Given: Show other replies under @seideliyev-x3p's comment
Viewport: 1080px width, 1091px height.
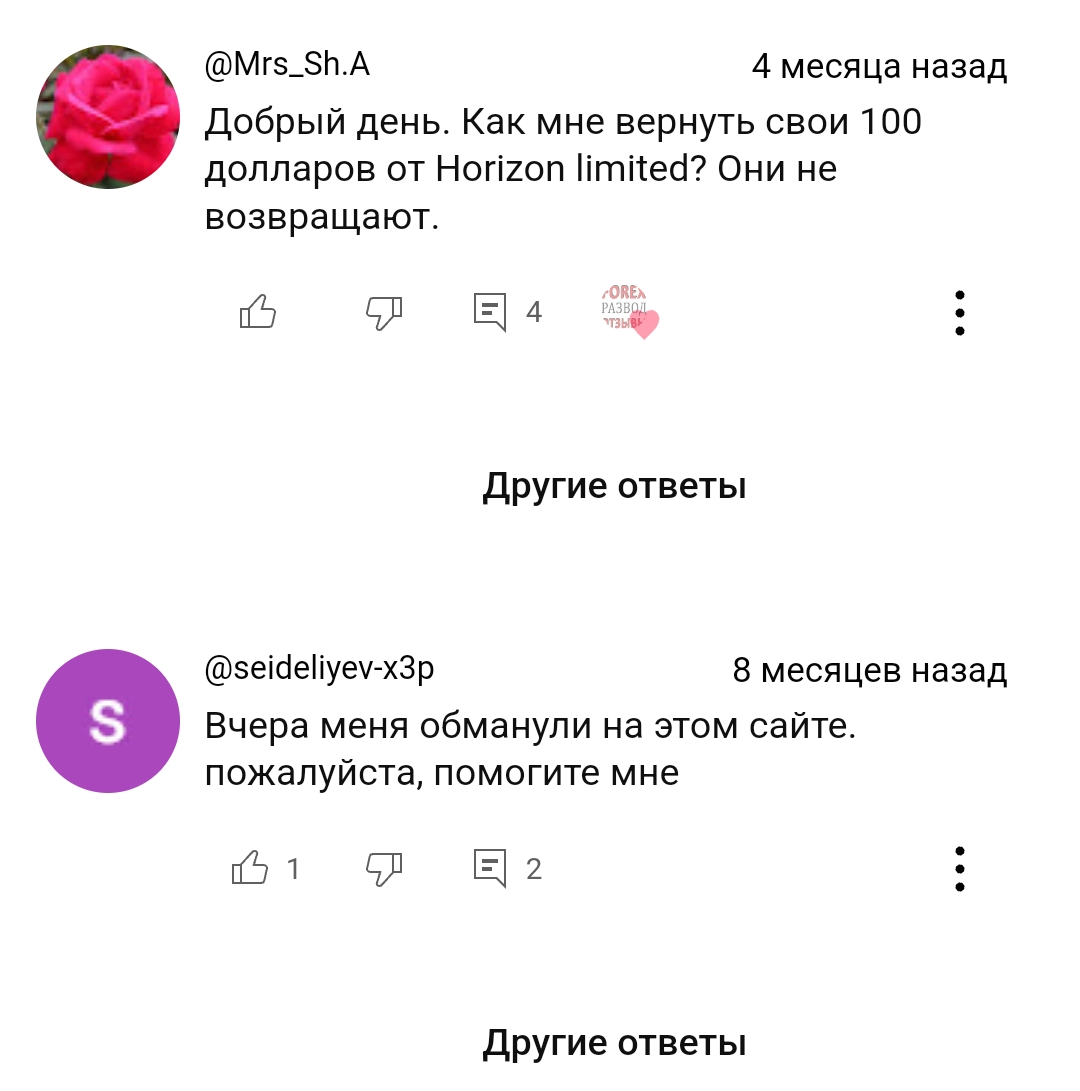Looking at the screenshot, I should [614, 1042].
